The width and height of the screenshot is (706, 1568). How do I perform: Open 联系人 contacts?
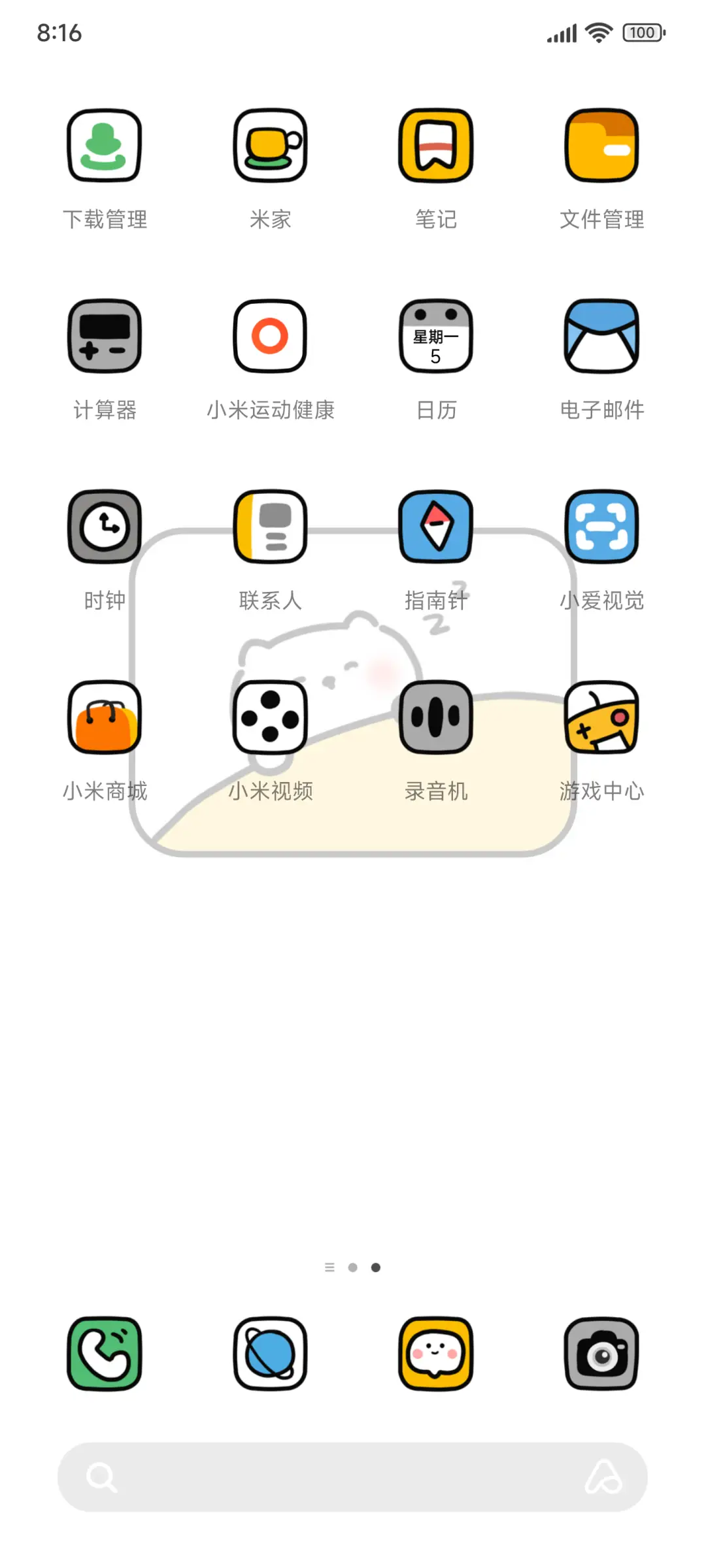click(270, 527)
